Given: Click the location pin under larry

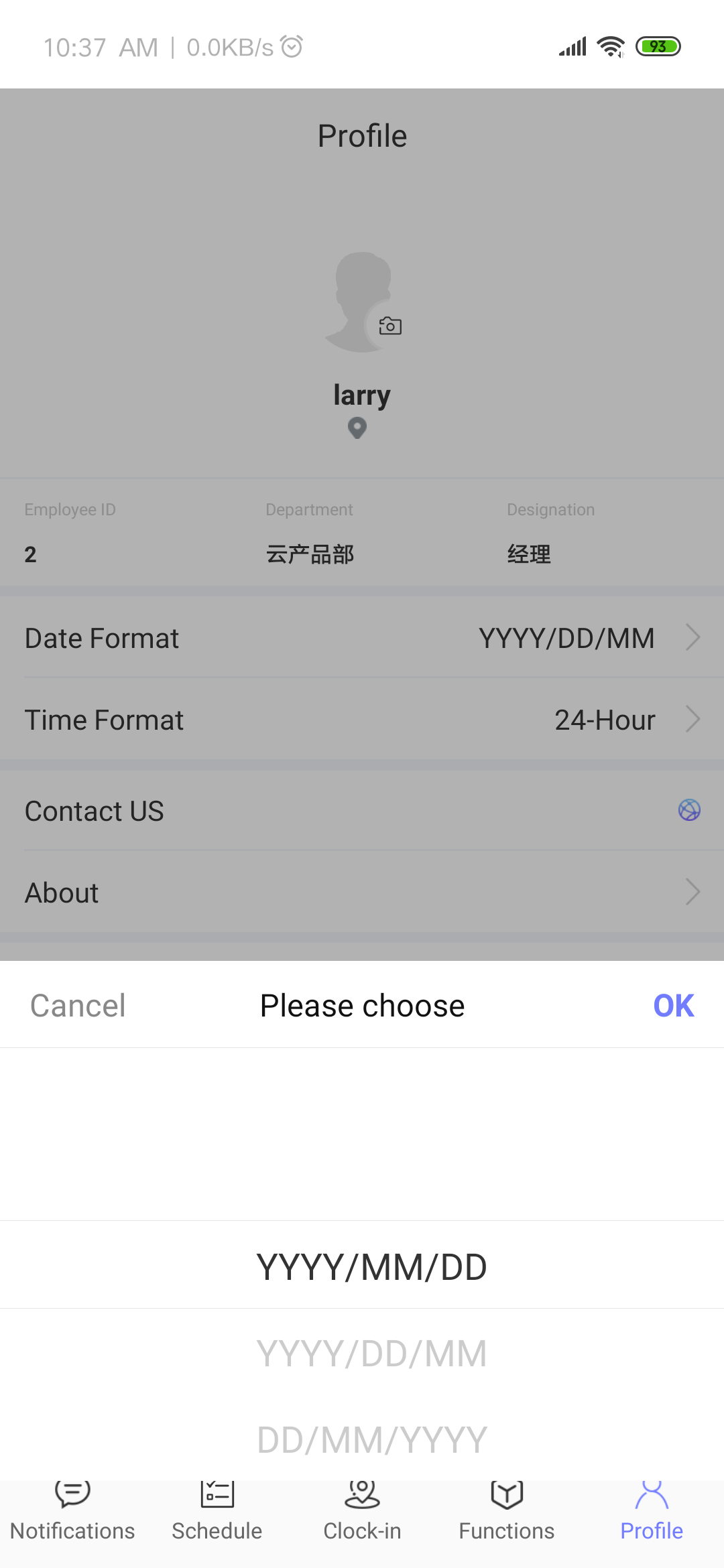Looking at the screenshot, I should [357, 427].
